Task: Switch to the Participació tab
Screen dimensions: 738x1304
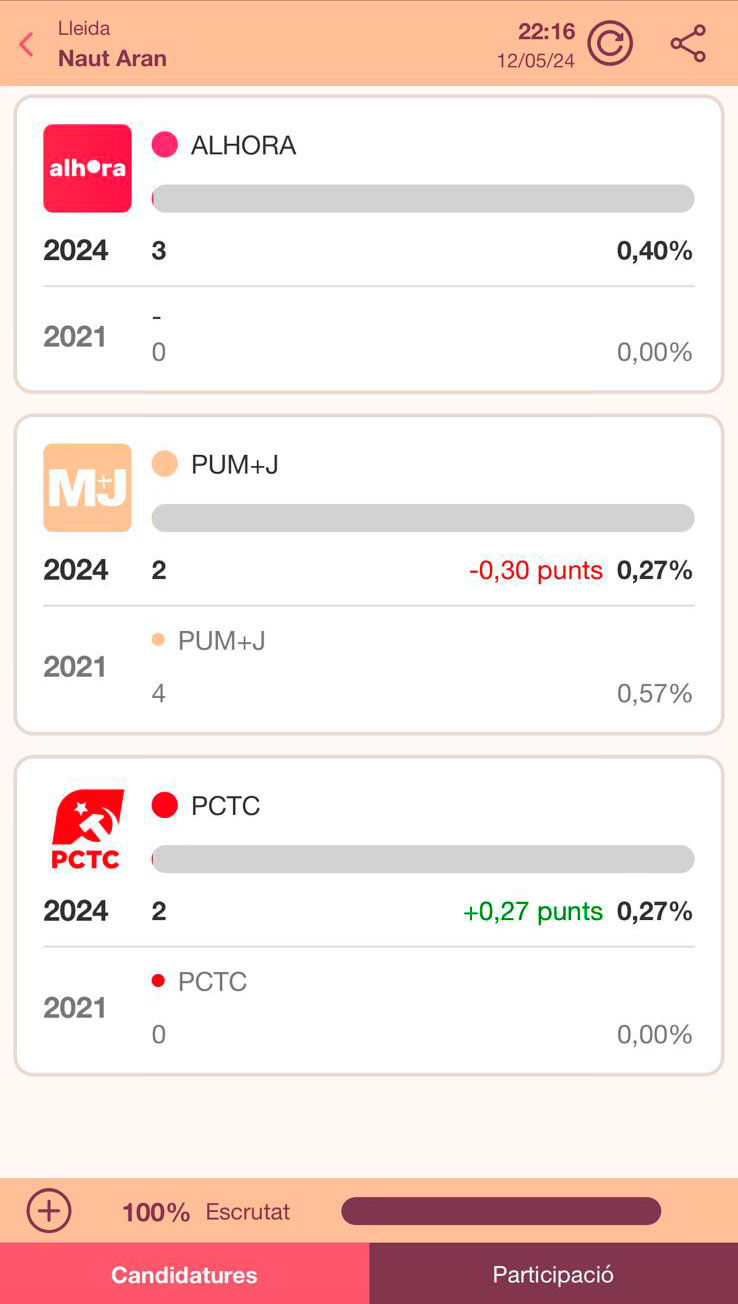Action: pos(553,1274)
